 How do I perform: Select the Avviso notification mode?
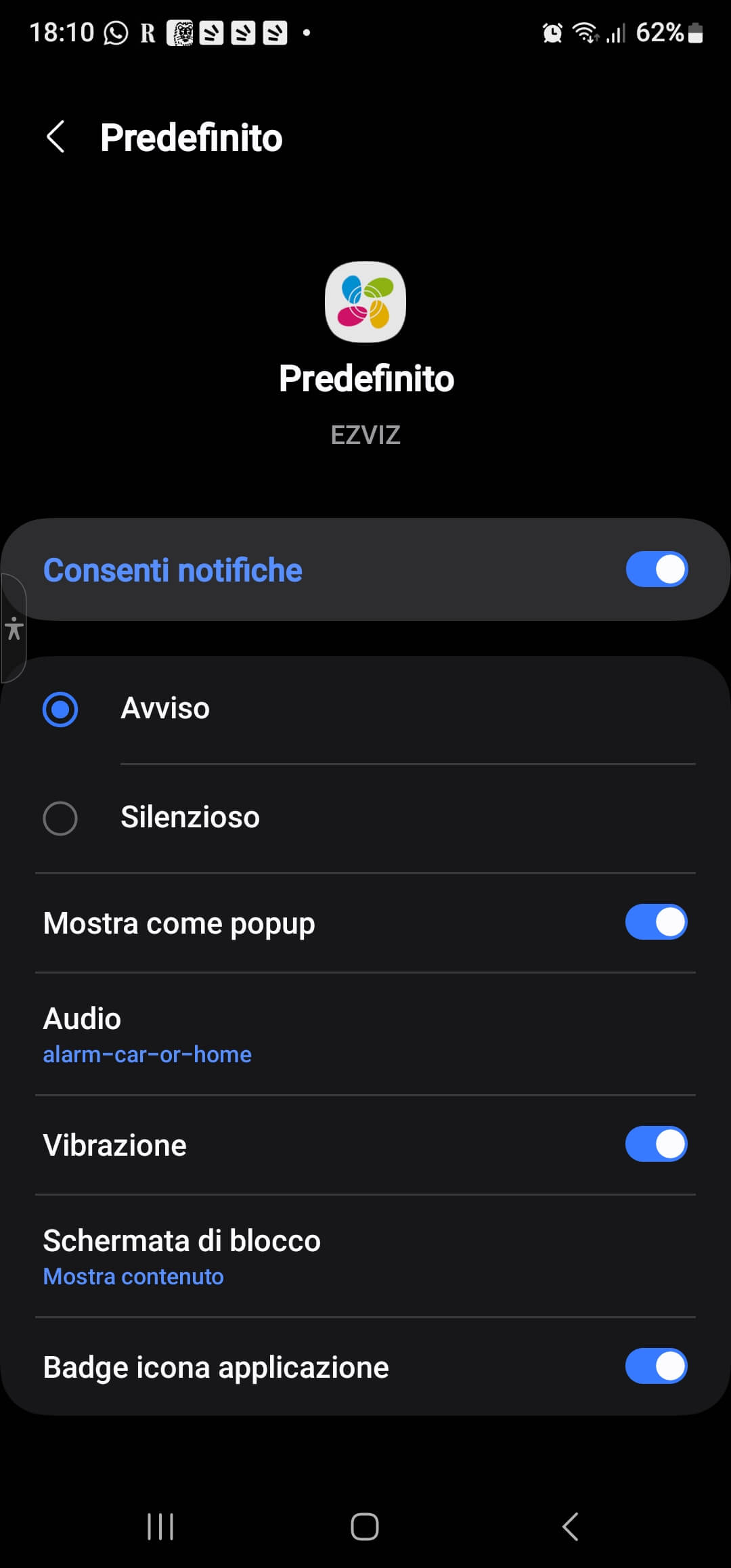pos(60,709)
